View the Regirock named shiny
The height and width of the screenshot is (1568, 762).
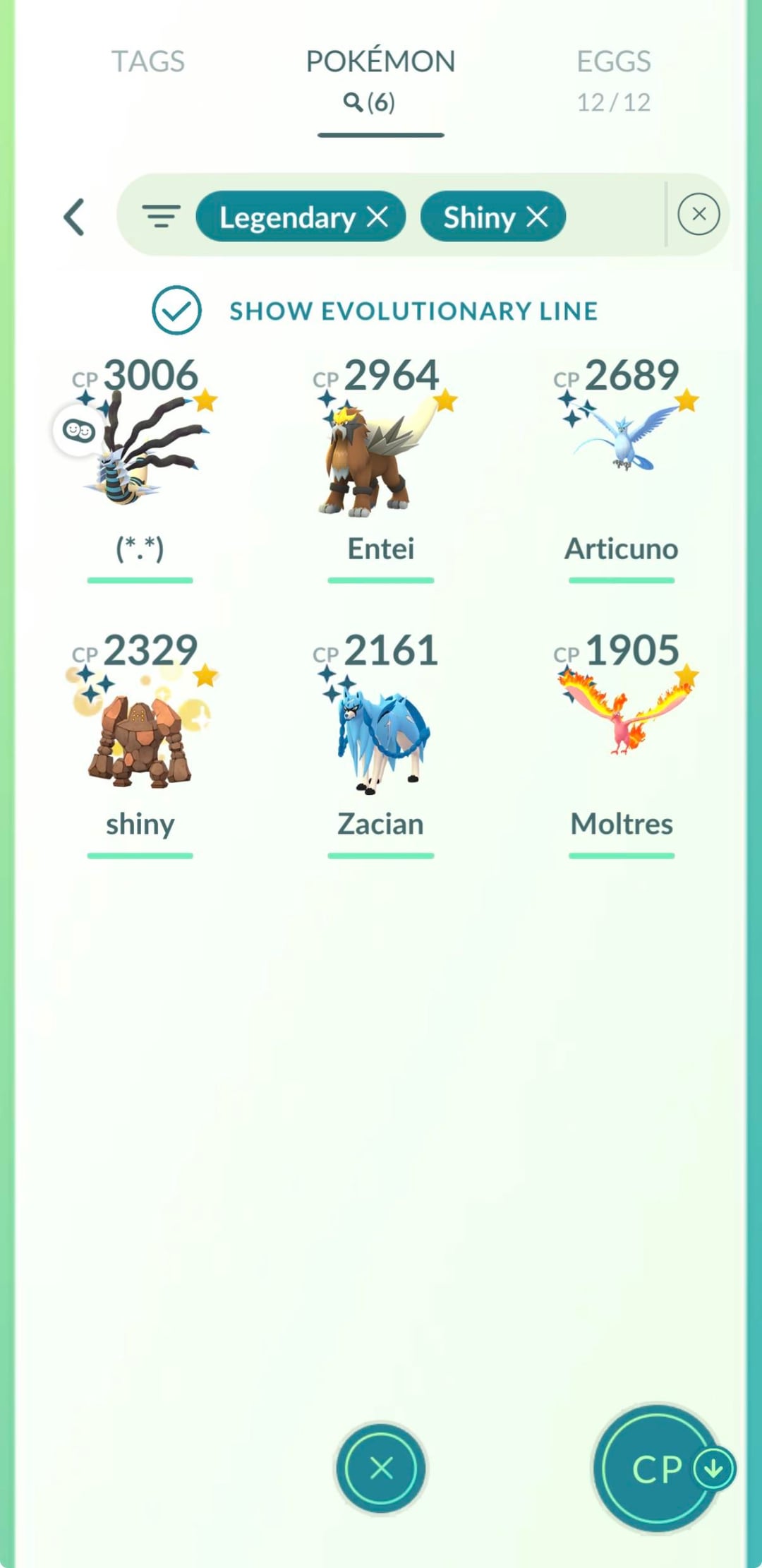tap(140, 734)
